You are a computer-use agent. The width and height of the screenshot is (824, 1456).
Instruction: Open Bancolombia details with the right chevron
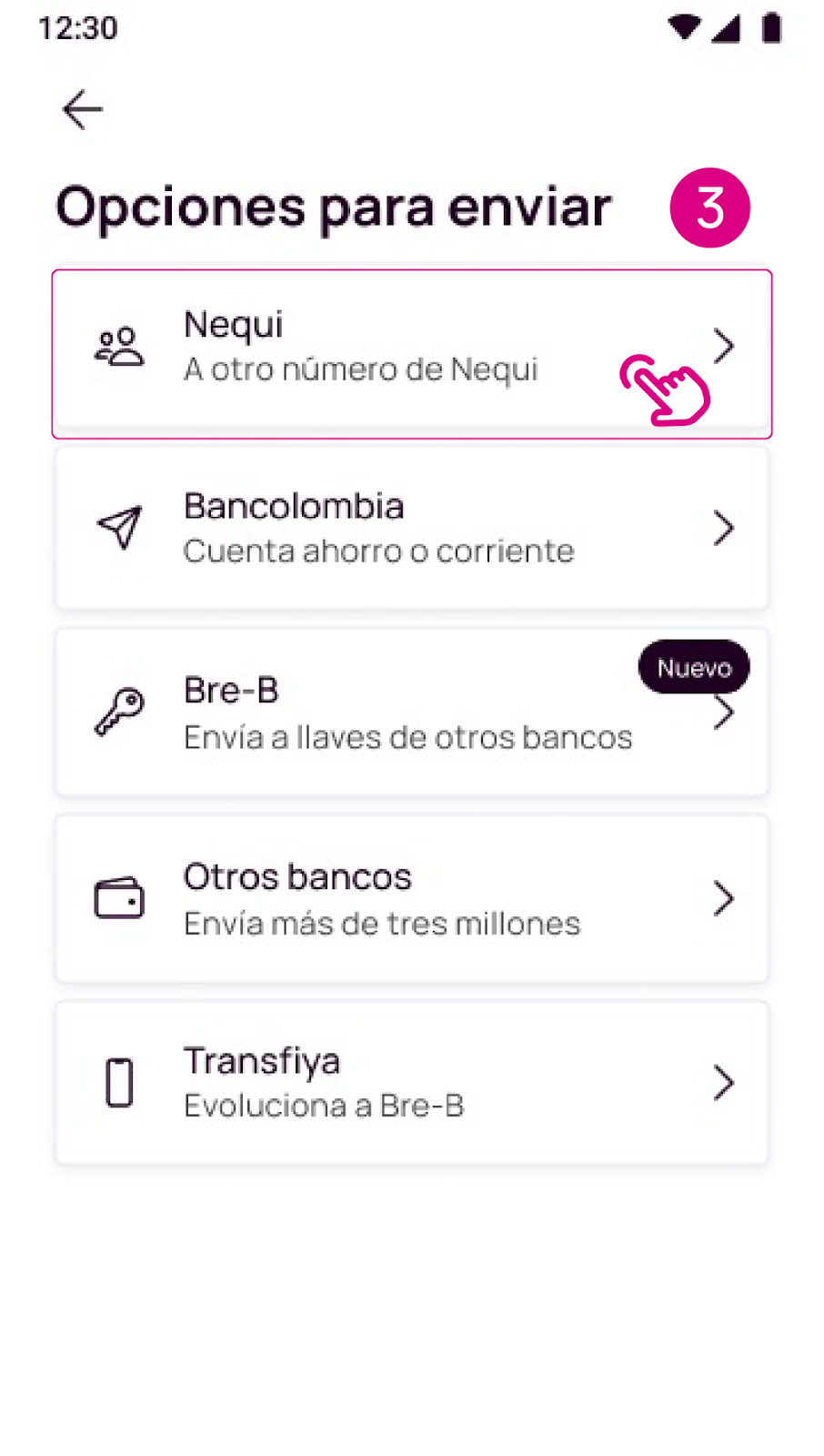pos(723,528)
